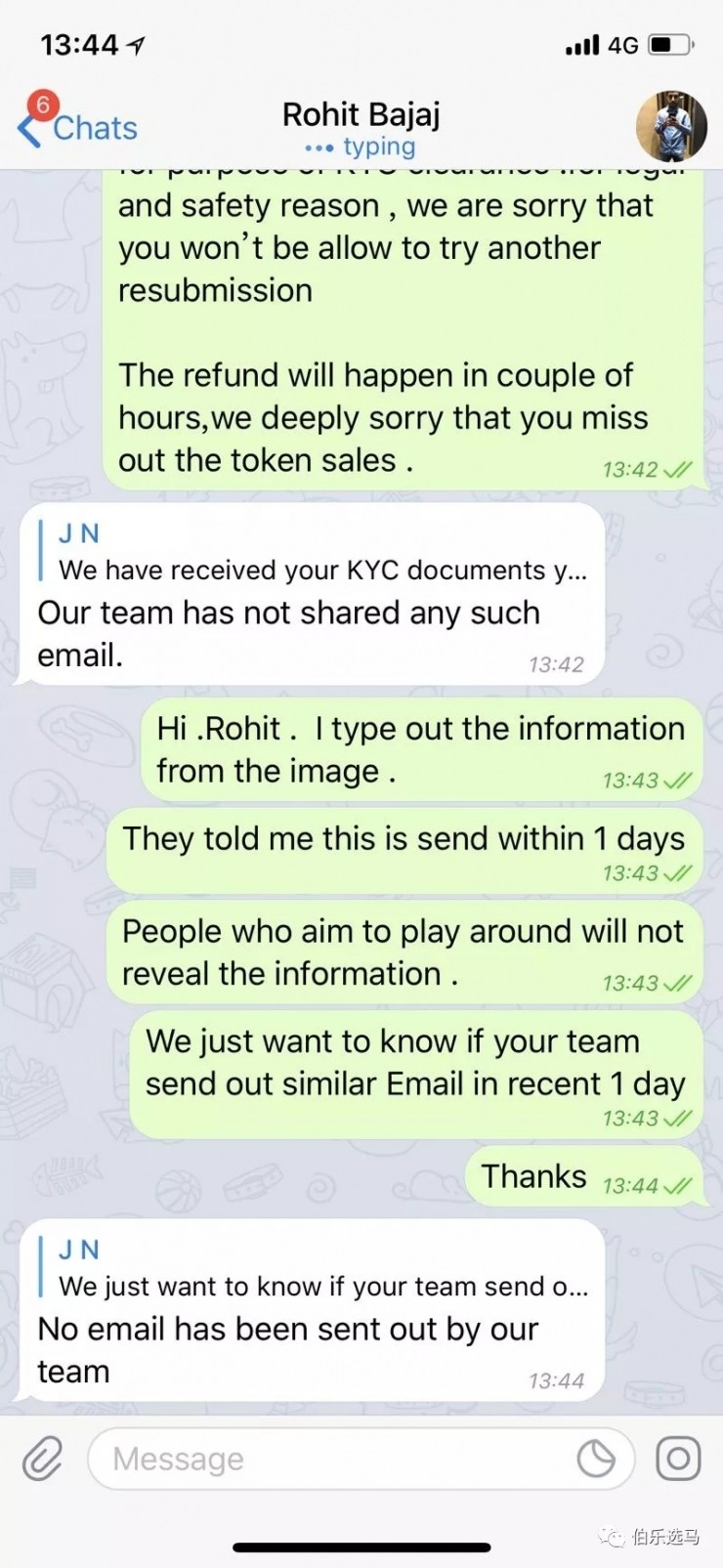Jump to quoted 'We just want to know' message
Image resolution: width=723 pixels, height=1568 pixels.
point(313,1269)
